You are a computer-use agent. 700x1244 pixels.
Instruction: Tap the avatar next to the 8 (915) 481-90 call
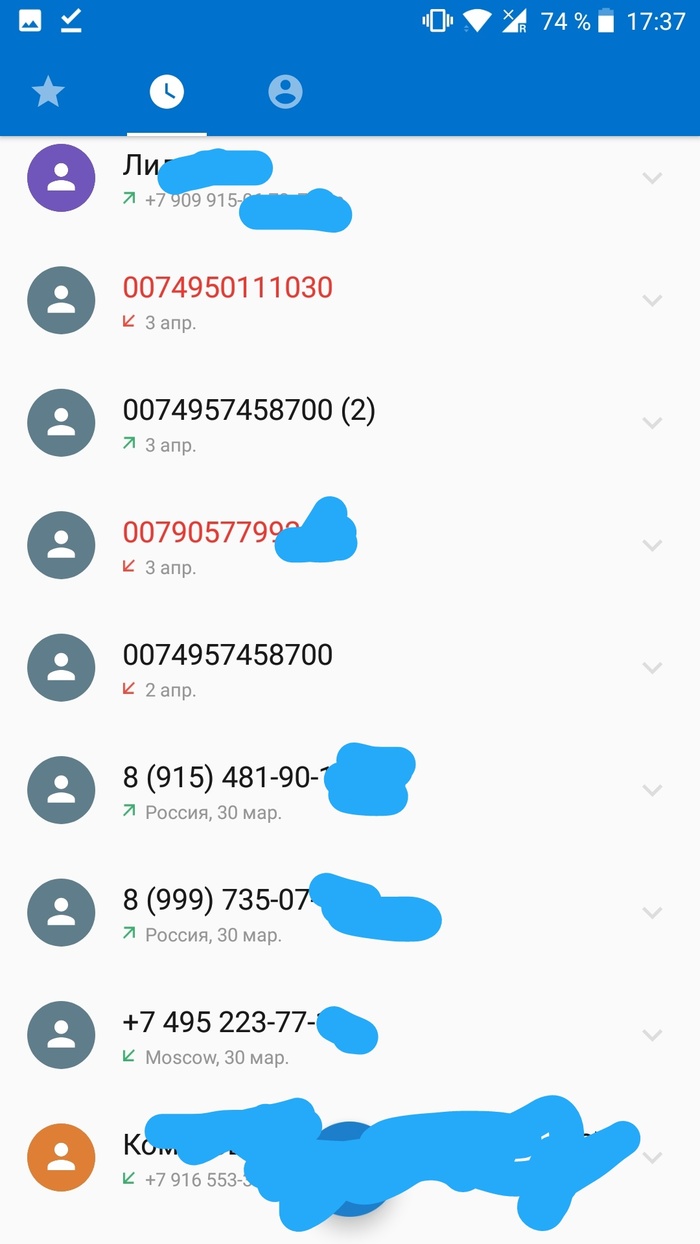61,790
